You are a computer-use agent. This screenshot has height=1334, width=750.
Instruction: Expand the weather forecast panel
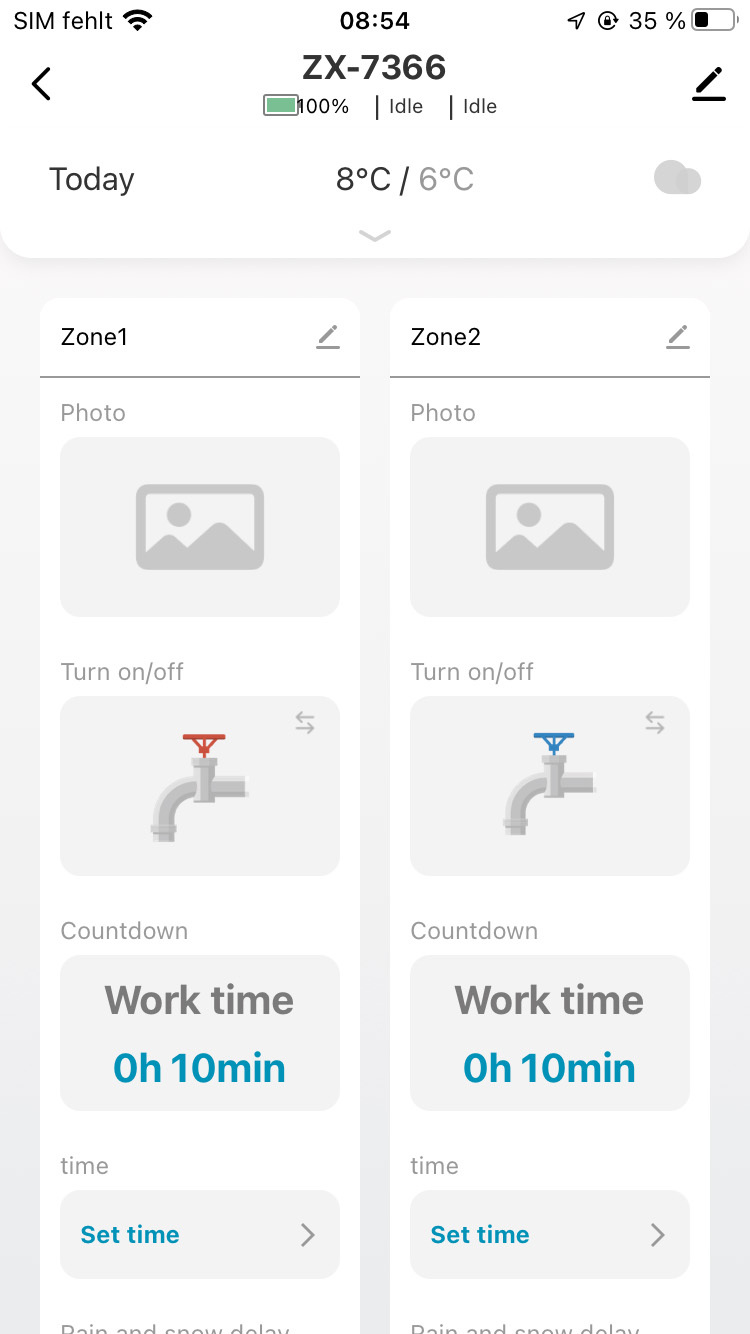coord(375,236)
